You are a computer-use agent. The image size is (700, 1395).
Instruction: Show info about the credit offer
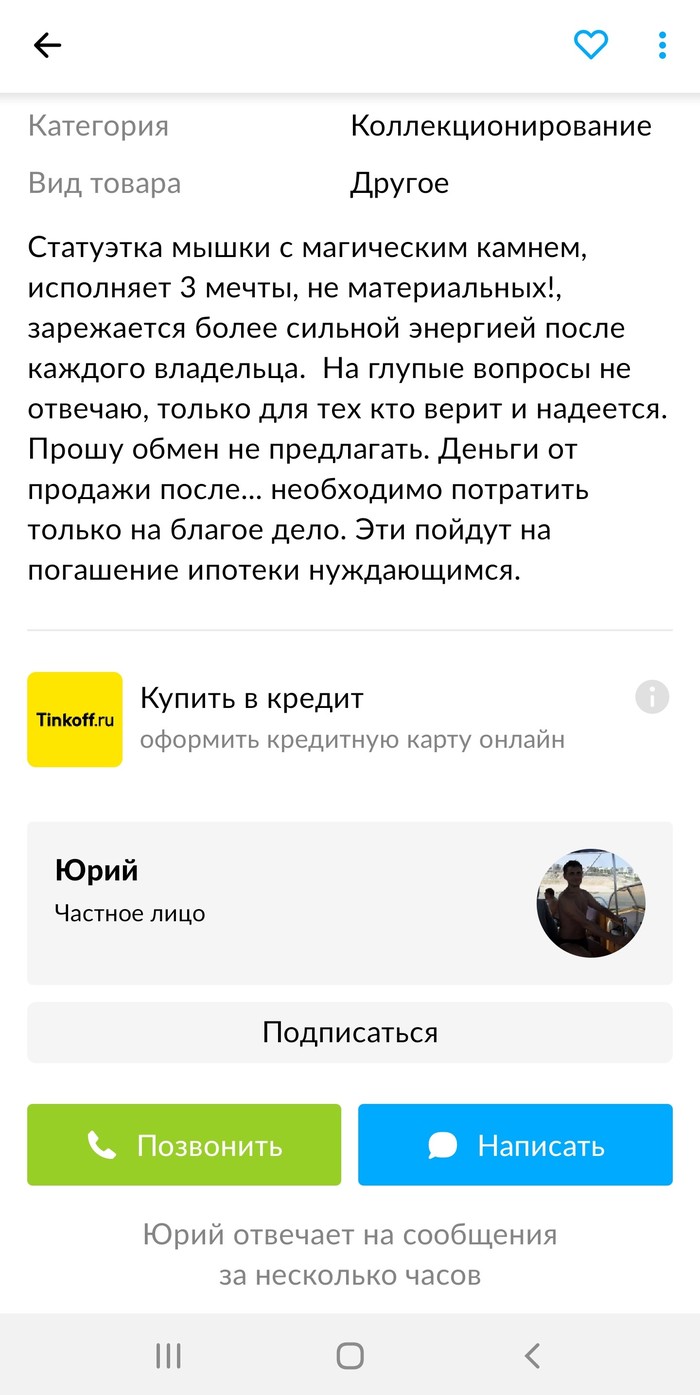point(652,697)
